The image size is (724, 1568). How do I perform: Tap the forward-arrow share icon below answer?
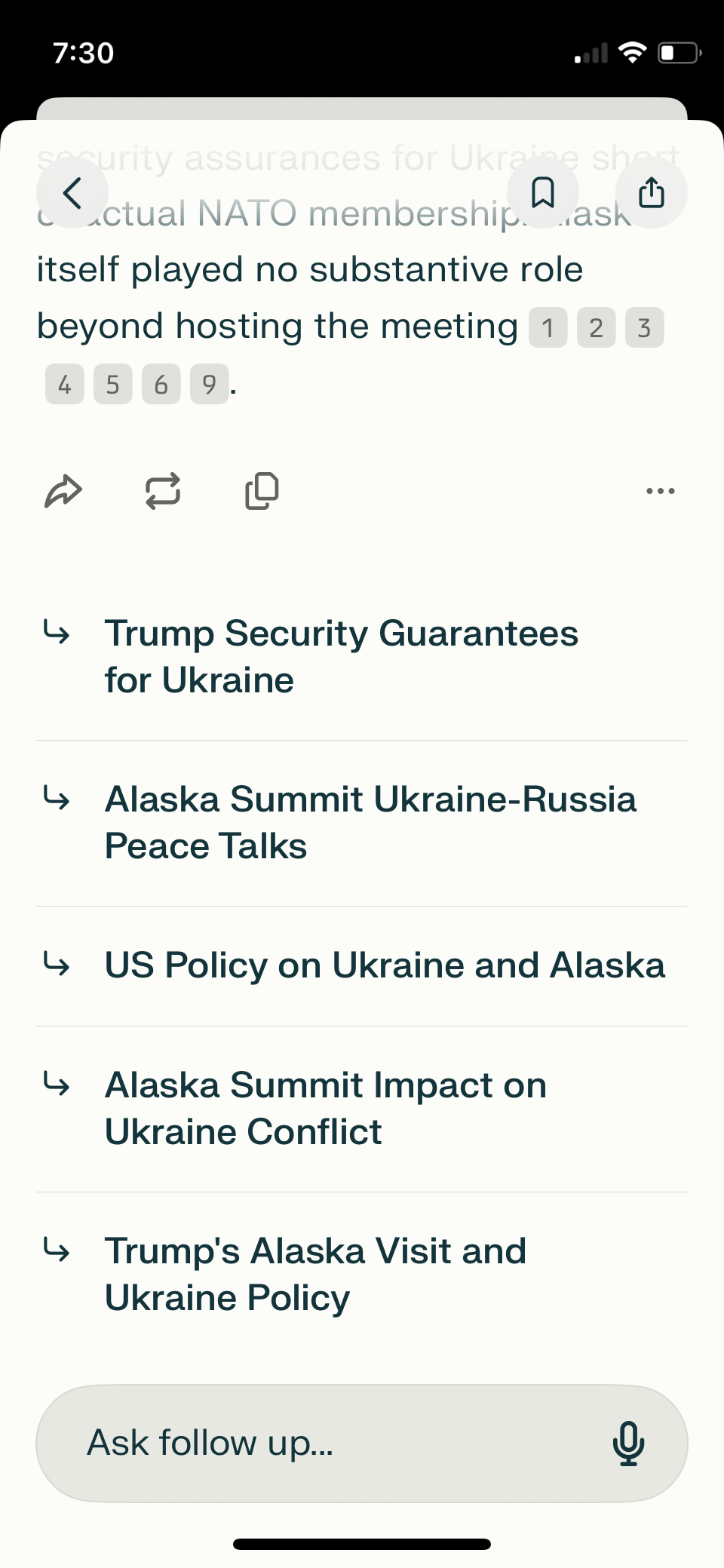63,491
